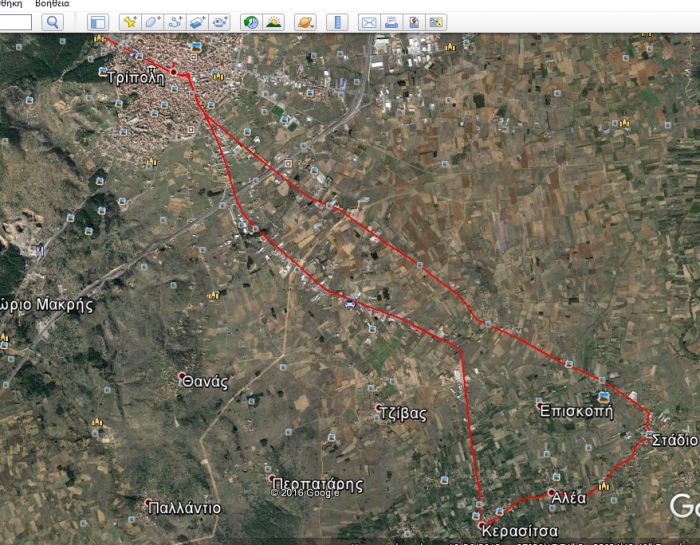
Task: Add an image overlay
Action: coord(197,21)
